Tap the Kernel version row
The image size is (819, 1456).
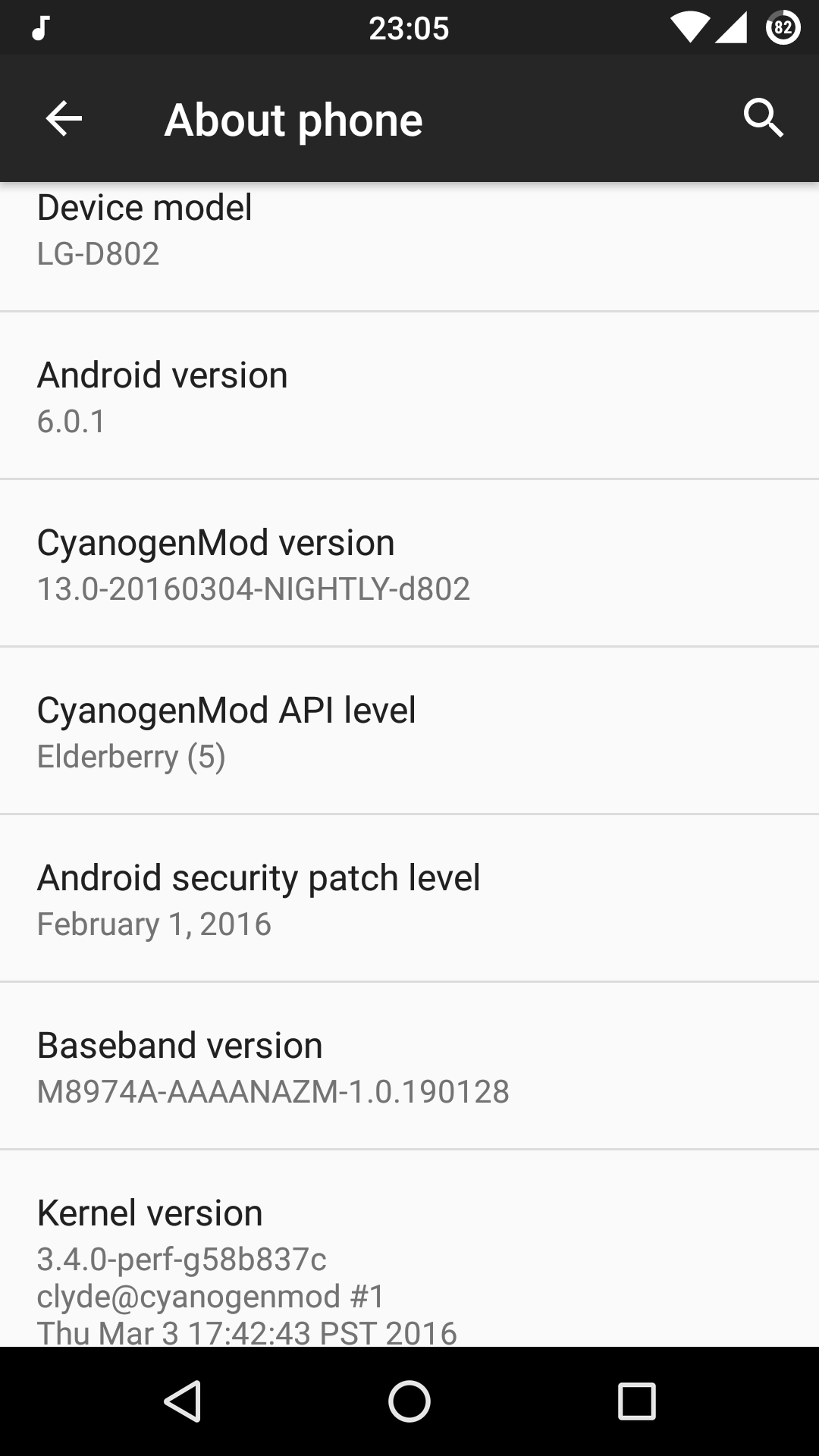[409, 1248]
